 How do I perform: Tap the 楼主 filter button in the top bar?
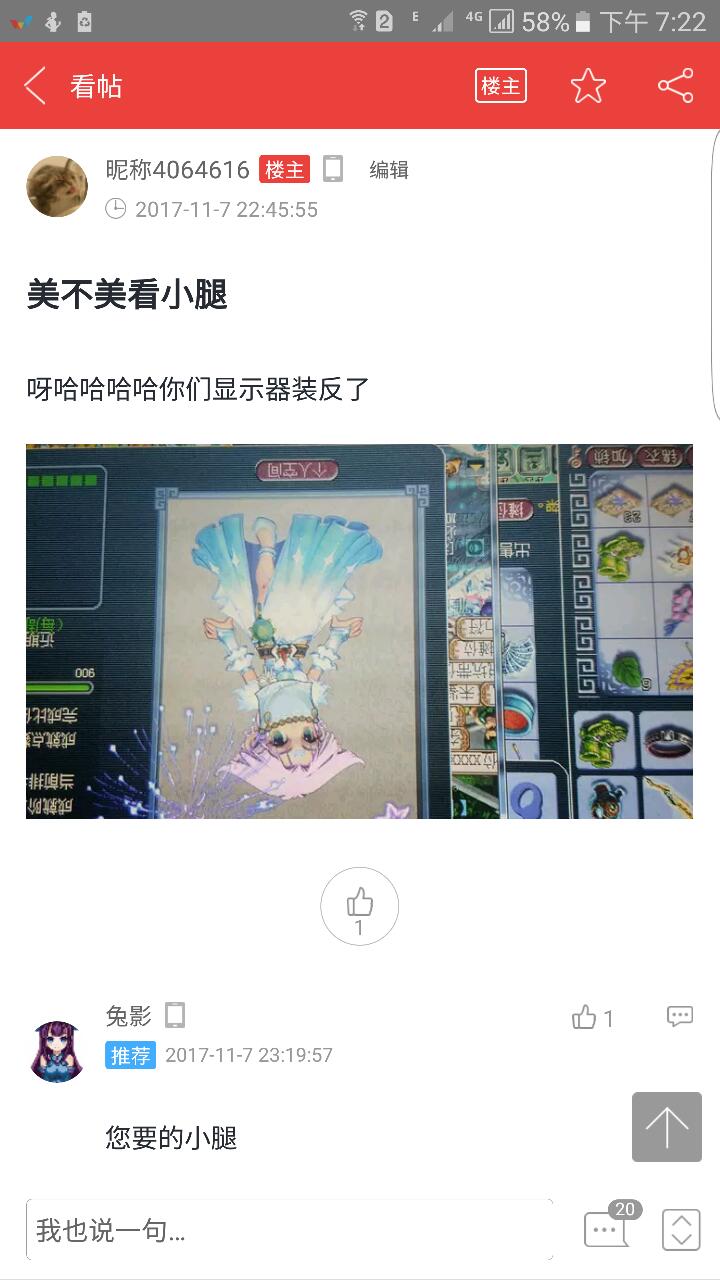point(500,86)
